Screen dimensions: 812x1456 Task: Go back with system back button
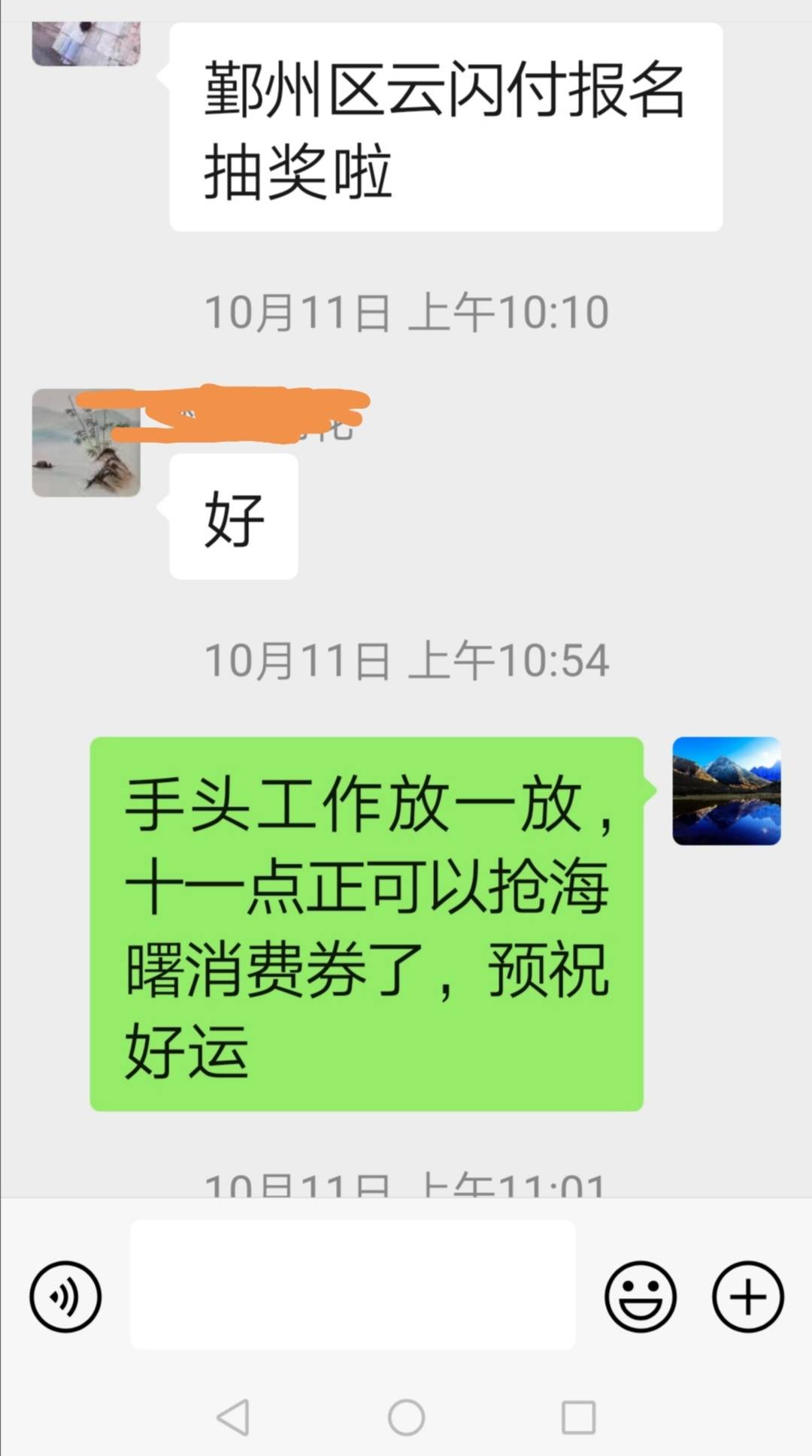[x=233, y=1418]
